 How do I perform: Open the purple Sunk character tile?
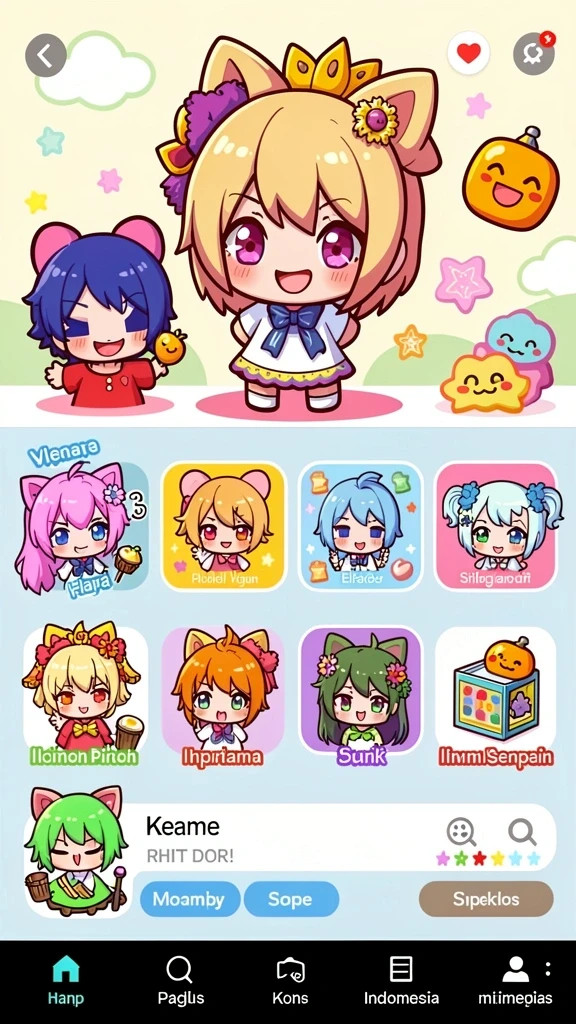coord(360,696)
